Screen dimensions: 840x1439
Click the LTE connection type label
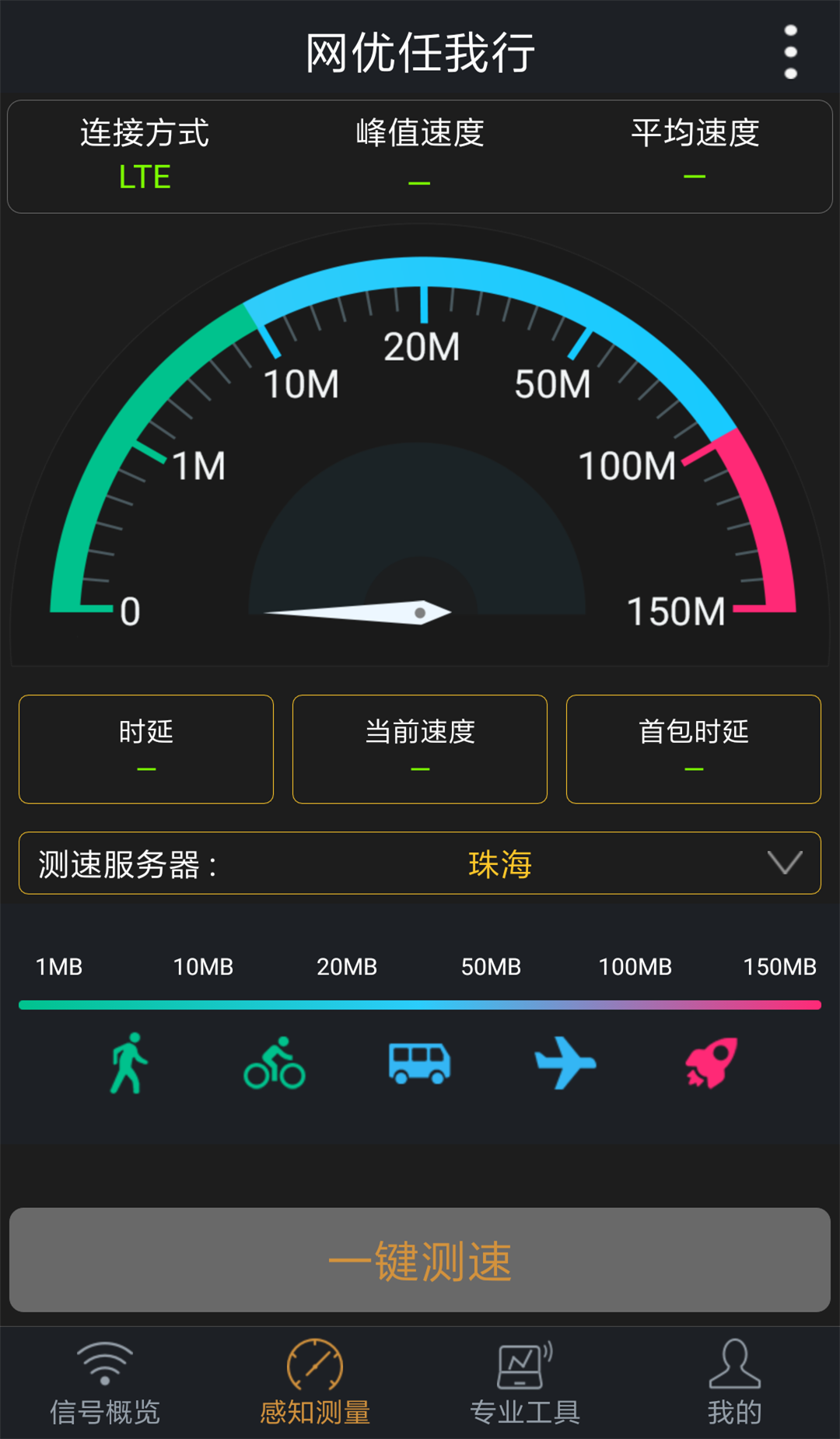[x=145, y=177]
